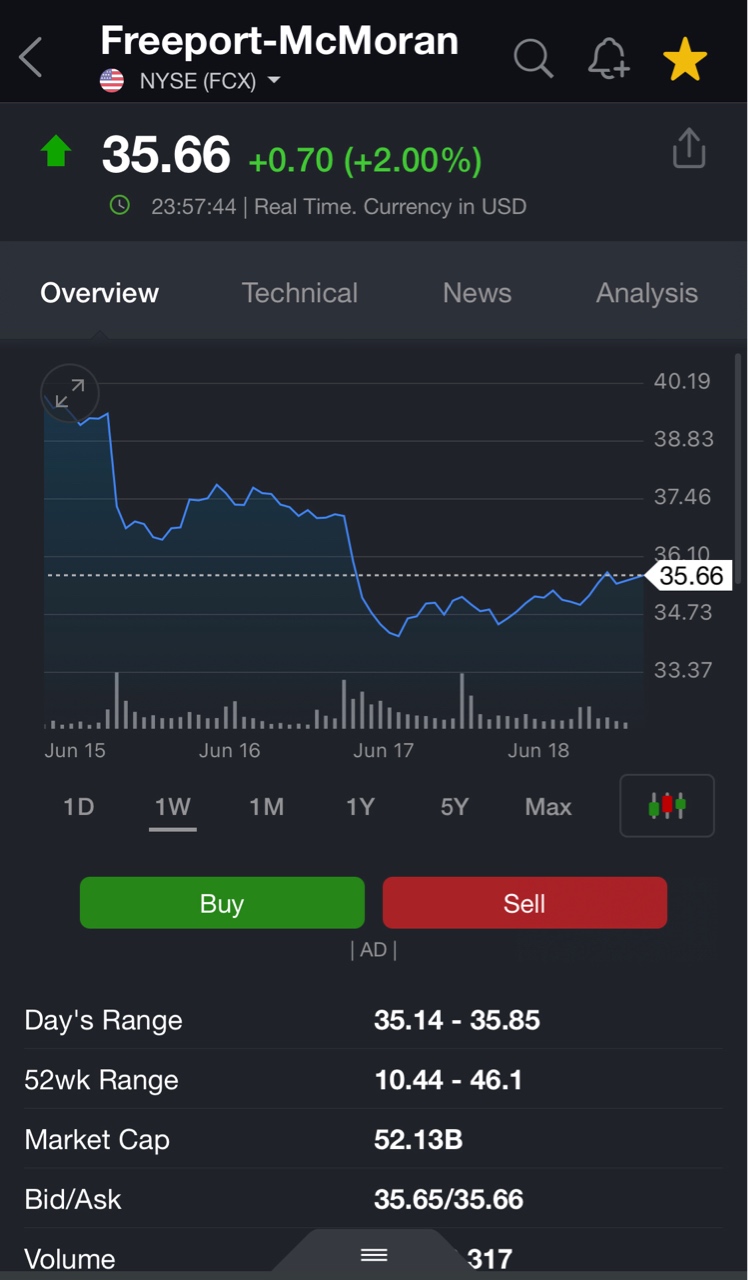Select the 1M chart range
Screen dimensions: 748x1280
pyautogui.click(x=267, y=807)
